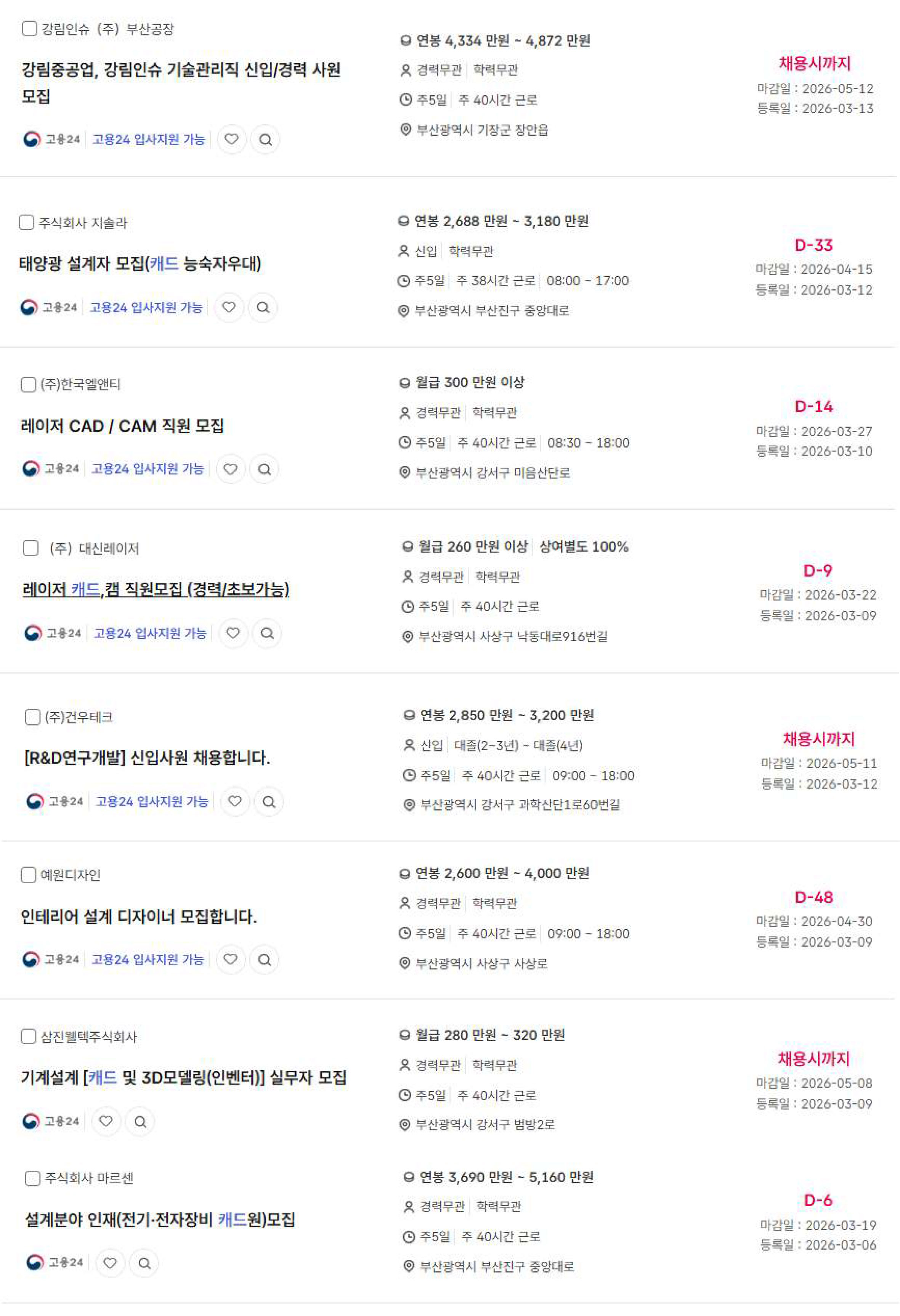
Task: Open the 강림중공업 기술관리직 job posting
Action: click(181, 70)
